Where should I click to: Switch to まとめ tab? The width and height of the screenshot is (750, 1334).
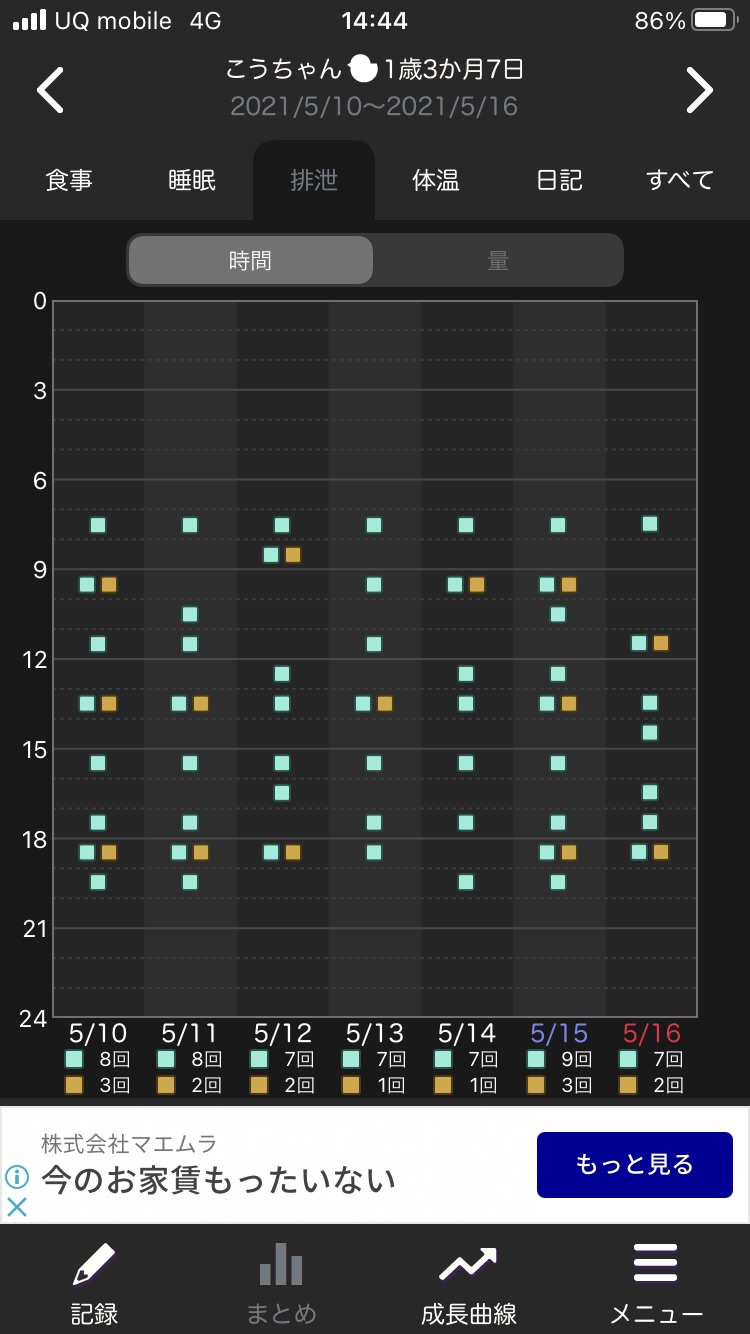[x=281, y=1284]
